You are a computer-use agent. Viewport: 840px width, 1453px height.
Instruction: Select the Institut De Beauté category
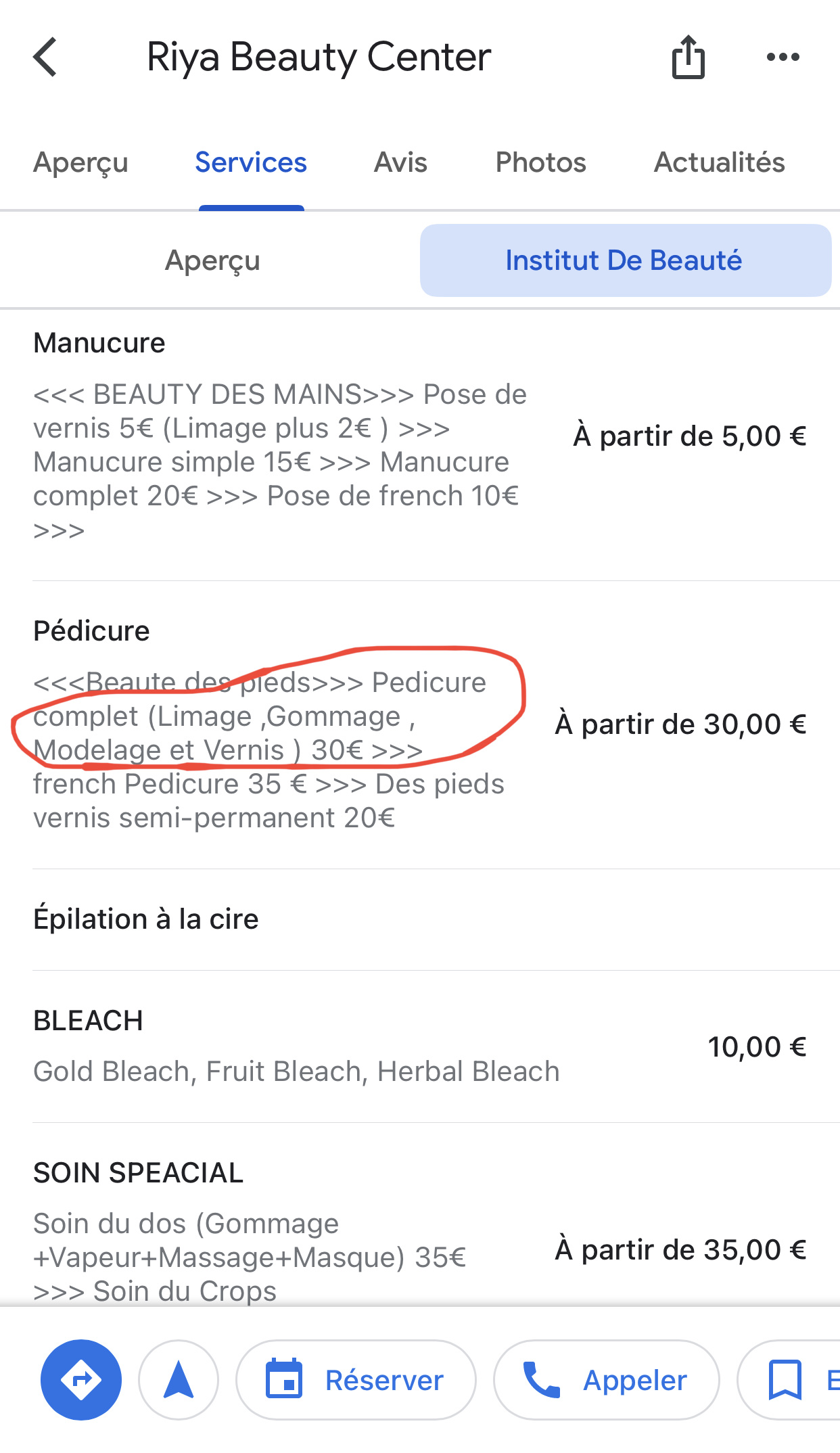tap(625, 260)
